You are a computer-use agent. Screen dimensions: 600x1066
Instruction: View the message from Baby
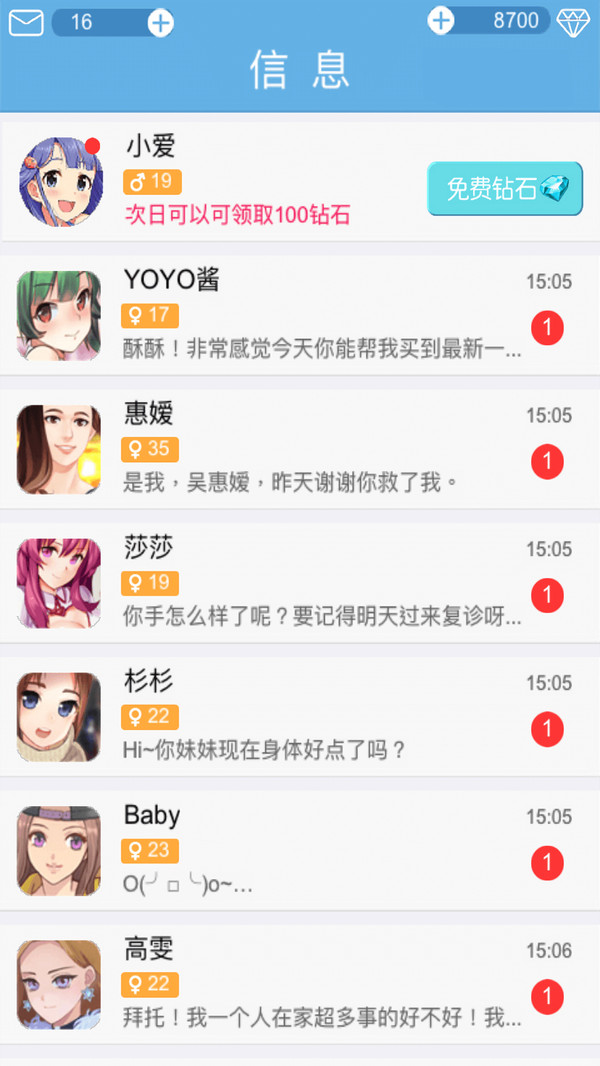300,851
